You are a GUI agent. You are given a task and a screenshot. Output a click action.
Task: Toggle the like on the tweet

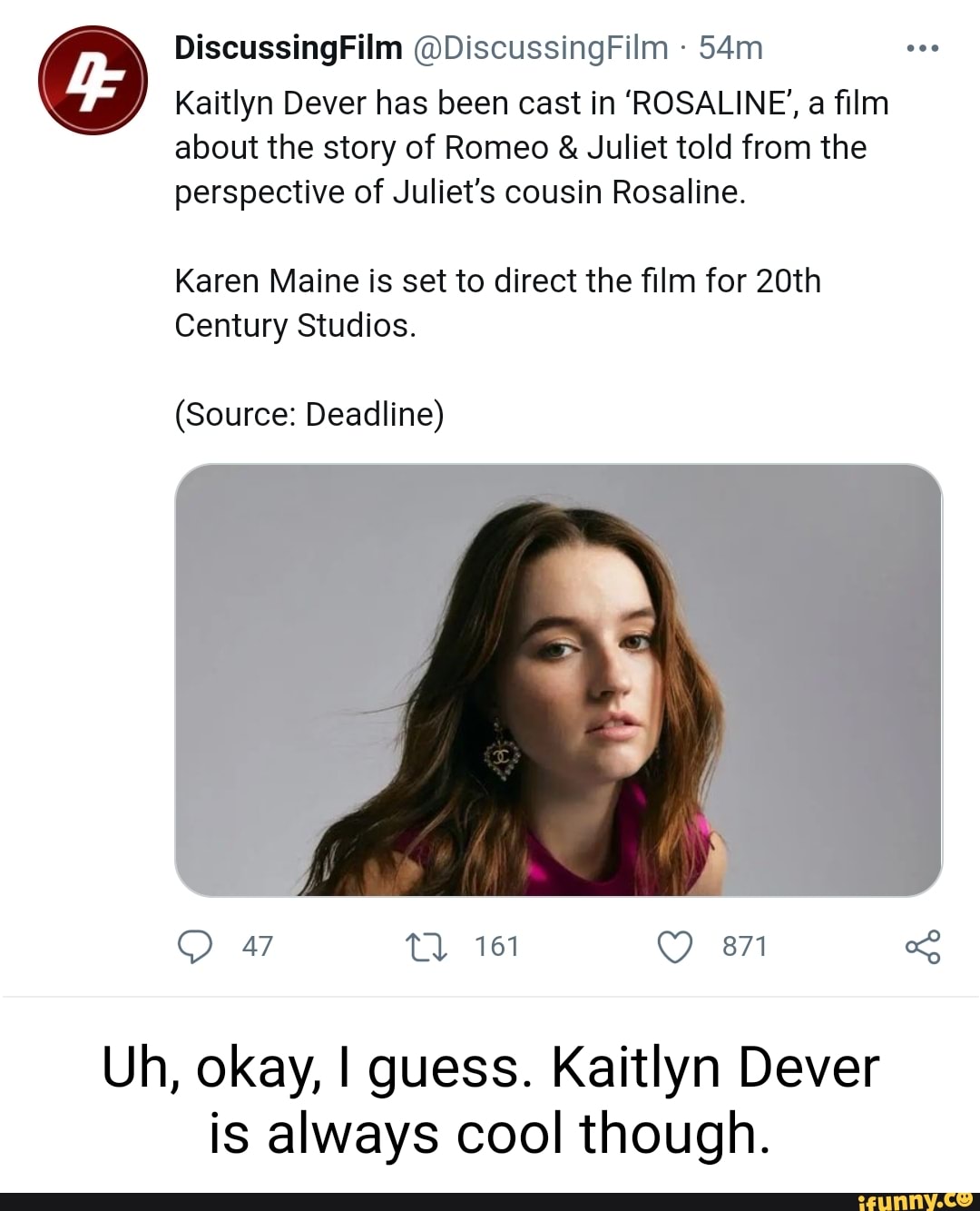pyautogui.click(x=673, y=947)
